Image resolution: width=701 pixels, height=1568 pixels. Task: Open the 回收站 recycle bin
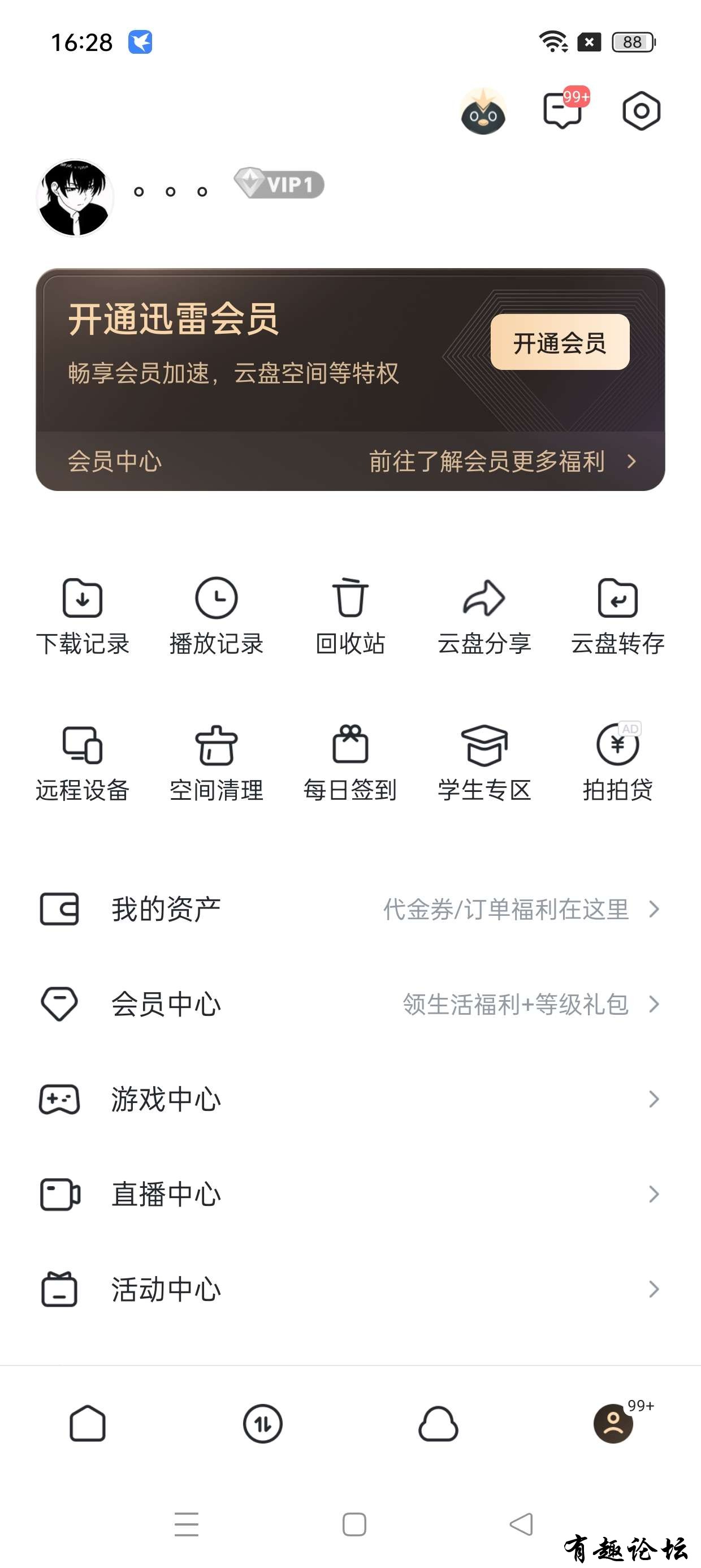[x=350, y=615]
